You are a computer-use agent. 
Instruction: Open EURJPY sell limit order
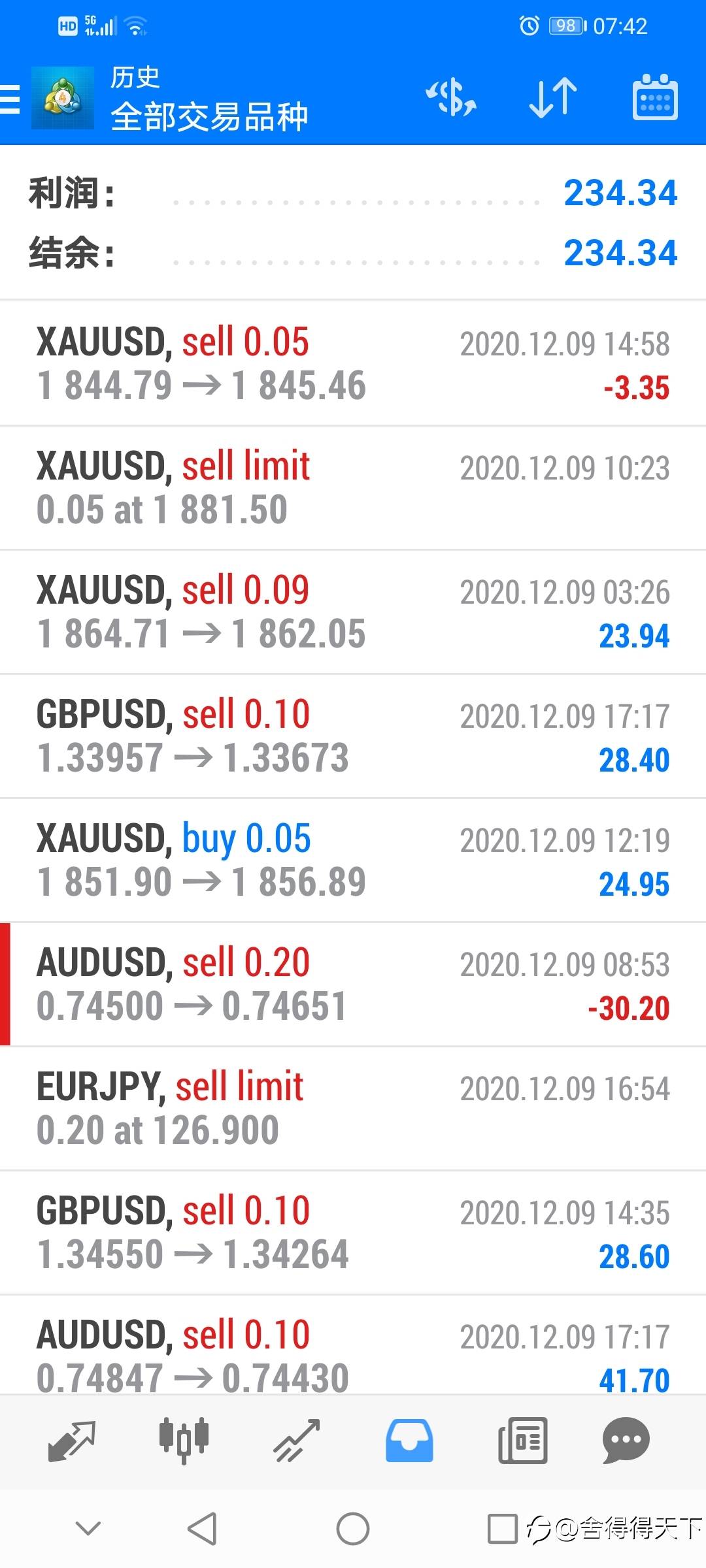[353, 1109]
